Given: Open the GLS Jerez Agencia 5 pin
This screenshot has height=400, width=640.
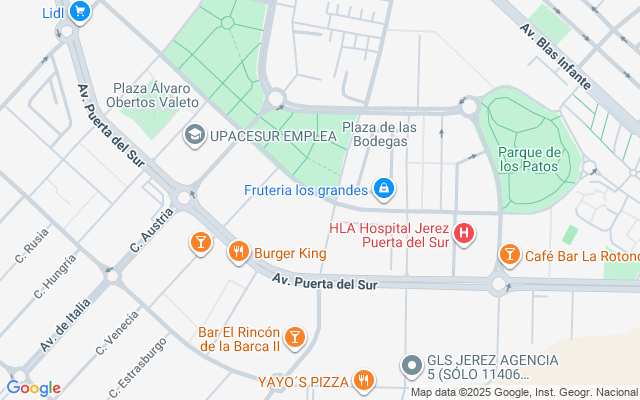Looking at the screenshot, I should (x=410, y=366).
